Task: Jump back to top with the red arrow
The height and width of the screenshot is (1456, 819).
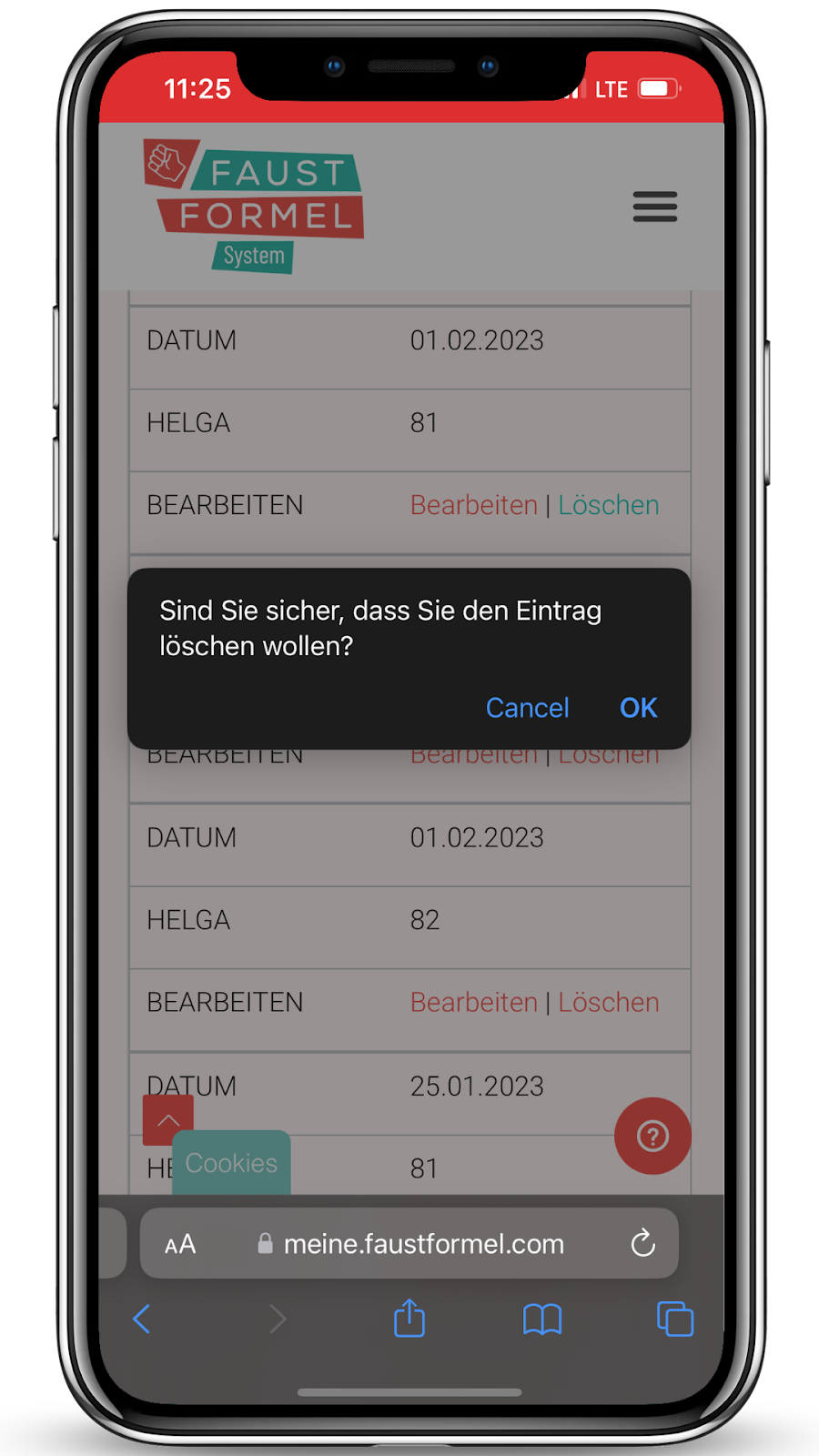Action: (168, 1119)
